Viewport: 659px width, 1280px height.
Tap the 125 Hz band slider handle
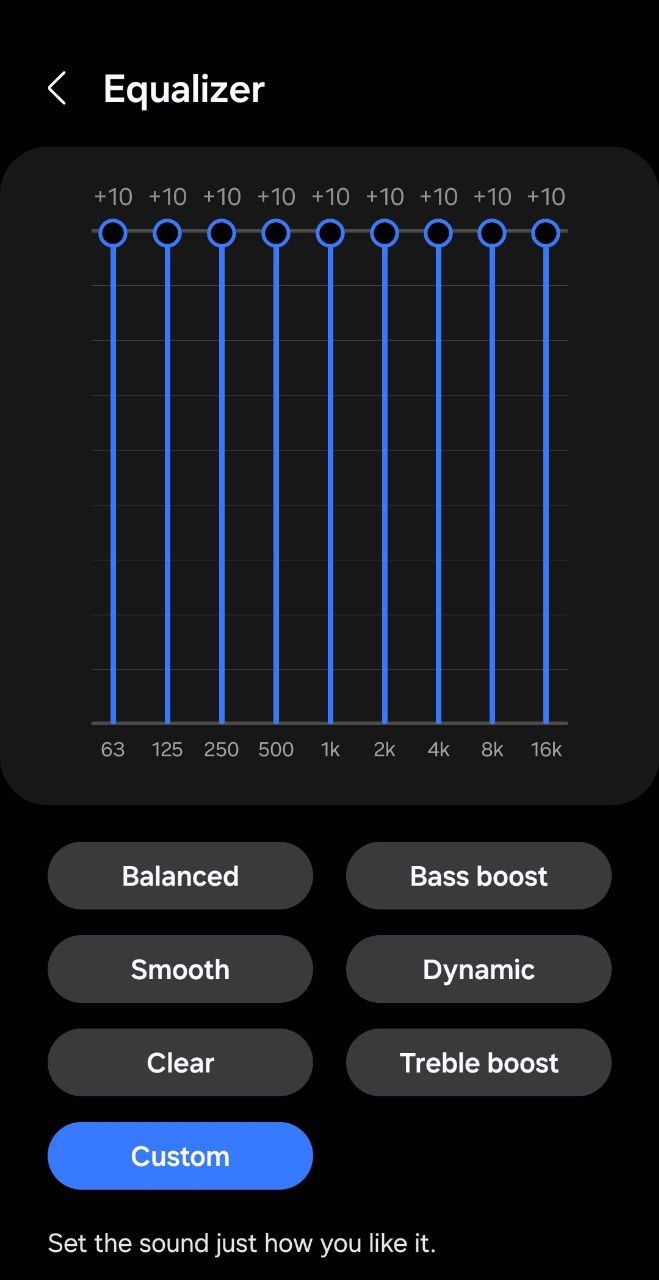point(167,233)
